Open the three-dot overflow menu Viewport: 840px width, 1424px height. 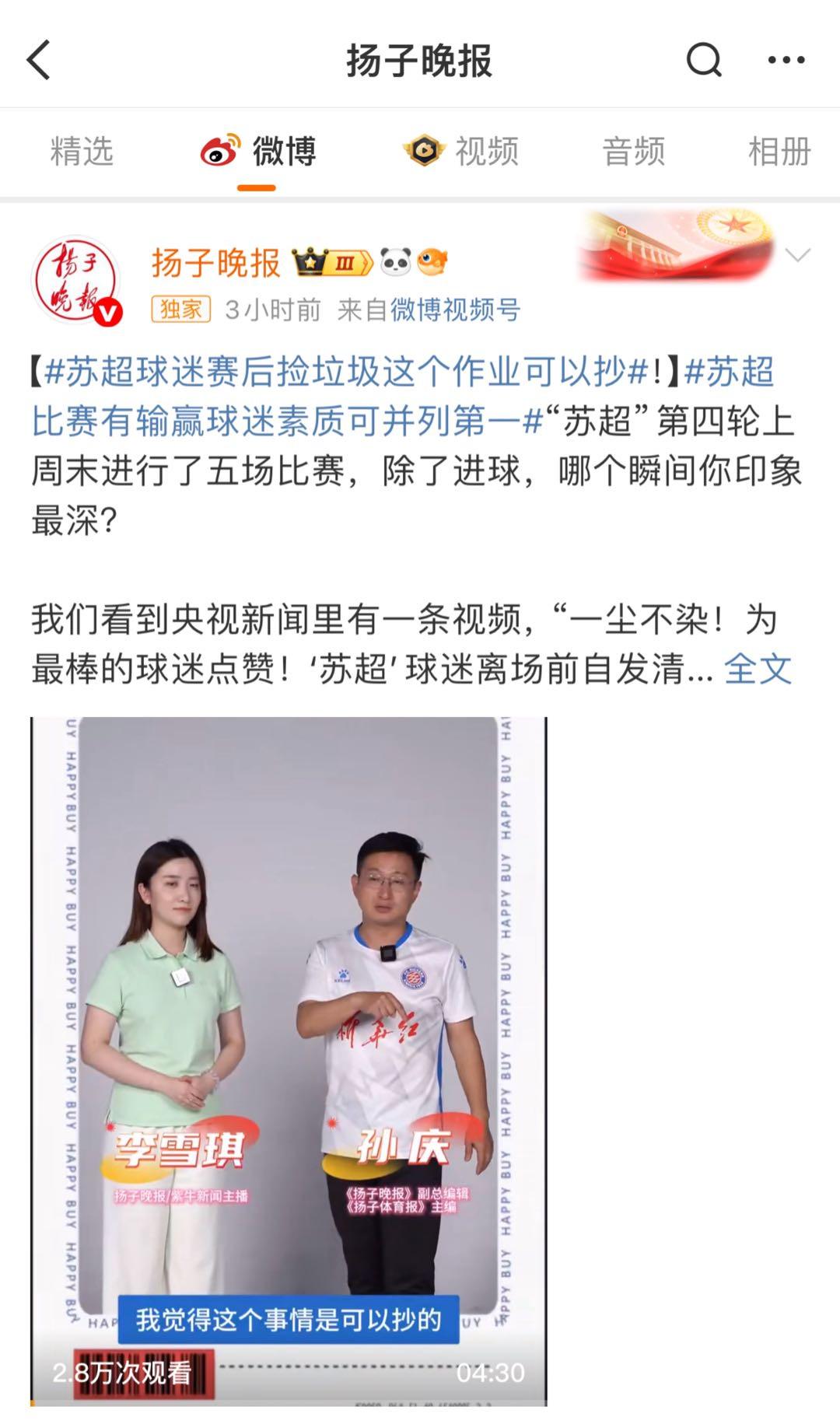click(x=786, y=61)
